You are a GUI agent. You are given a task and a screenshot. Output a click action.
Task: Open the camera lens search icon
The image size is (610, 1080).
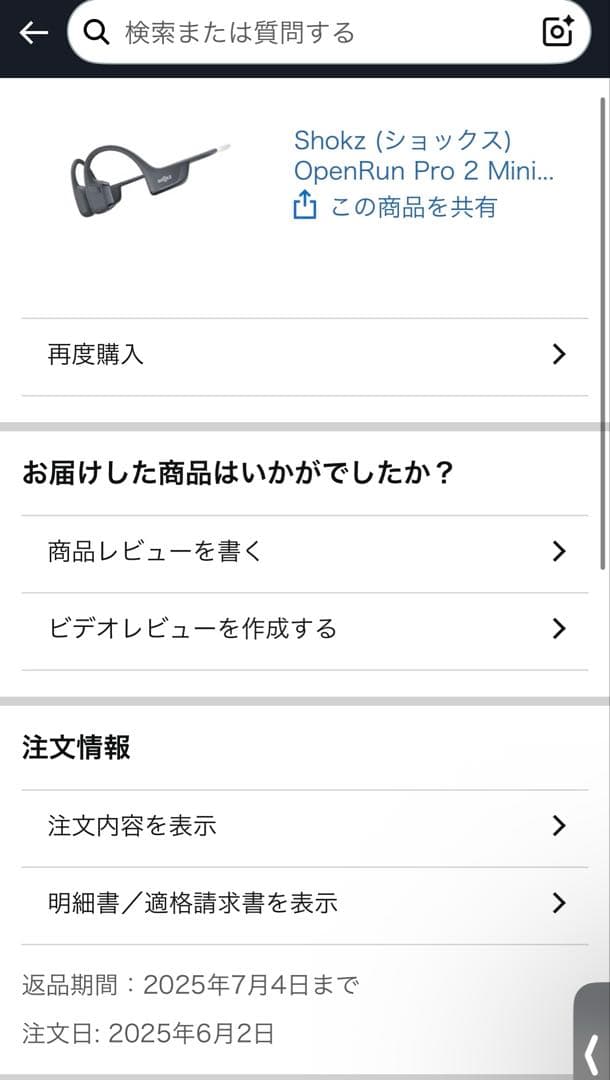[x=558, y=32]
